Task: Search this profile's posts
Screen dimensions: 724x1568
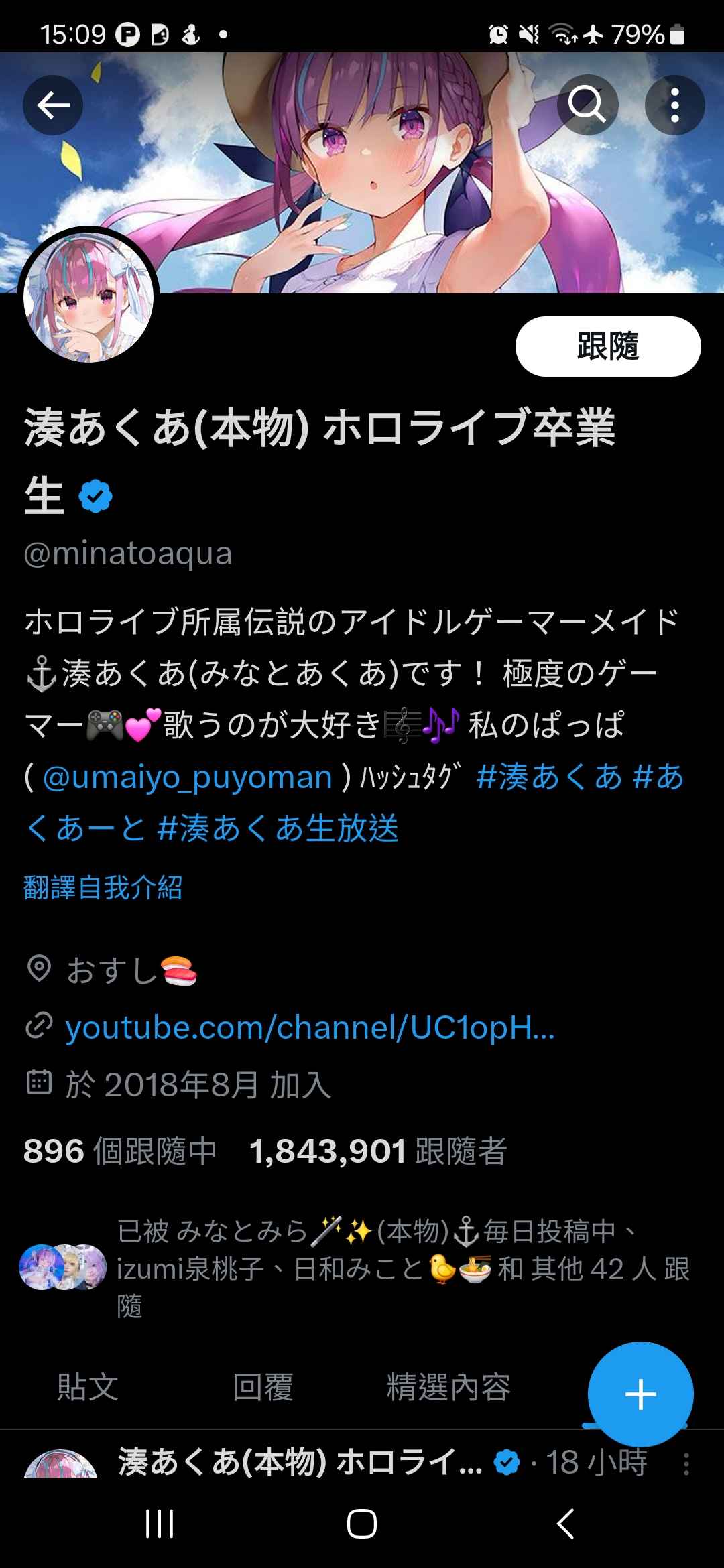Action: (x=587, y=105)
